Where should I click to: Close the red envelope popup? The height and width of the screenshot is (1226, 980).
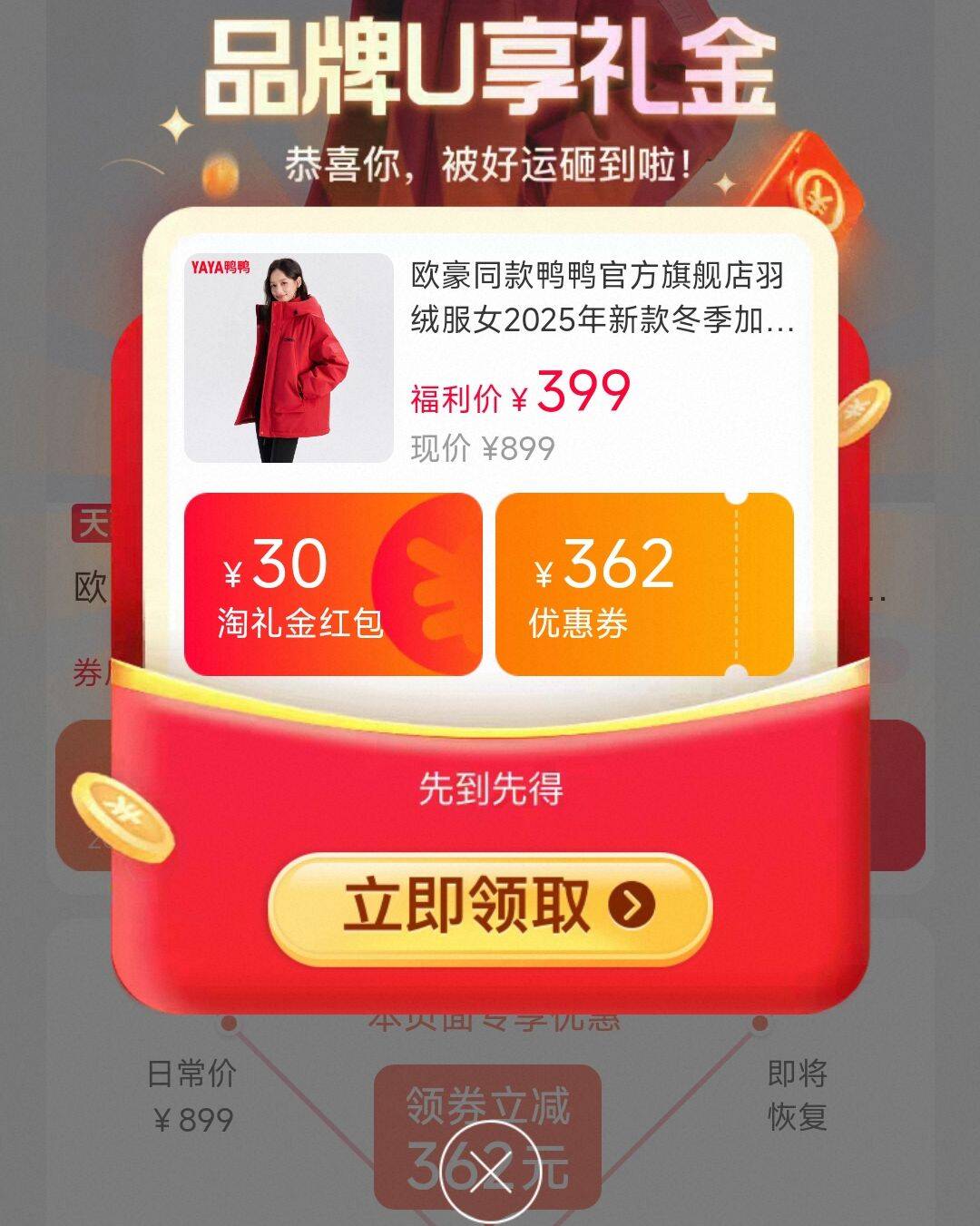pos(490,1173)
